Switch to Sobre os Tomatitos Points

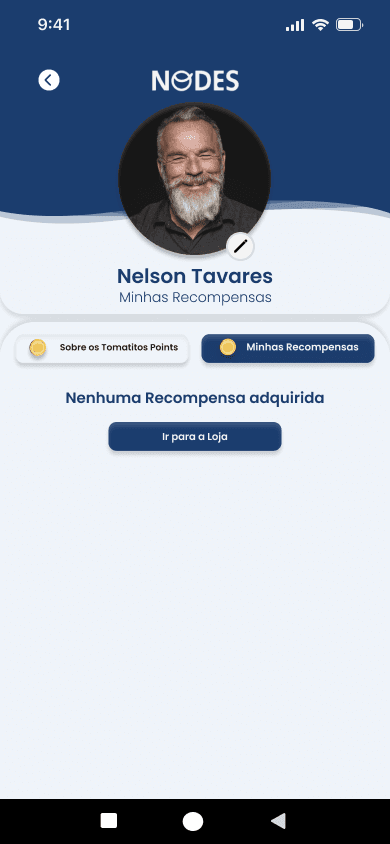102,348
